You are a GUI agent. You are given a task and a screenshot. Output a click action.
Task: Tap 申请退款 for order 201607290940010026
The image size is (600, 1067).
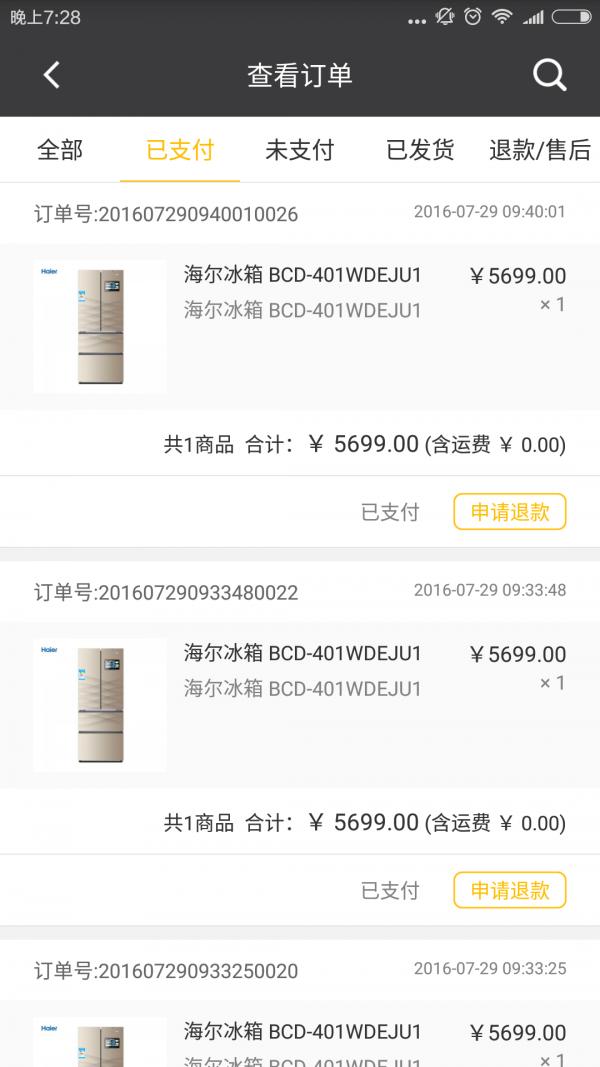coord(510,512)
